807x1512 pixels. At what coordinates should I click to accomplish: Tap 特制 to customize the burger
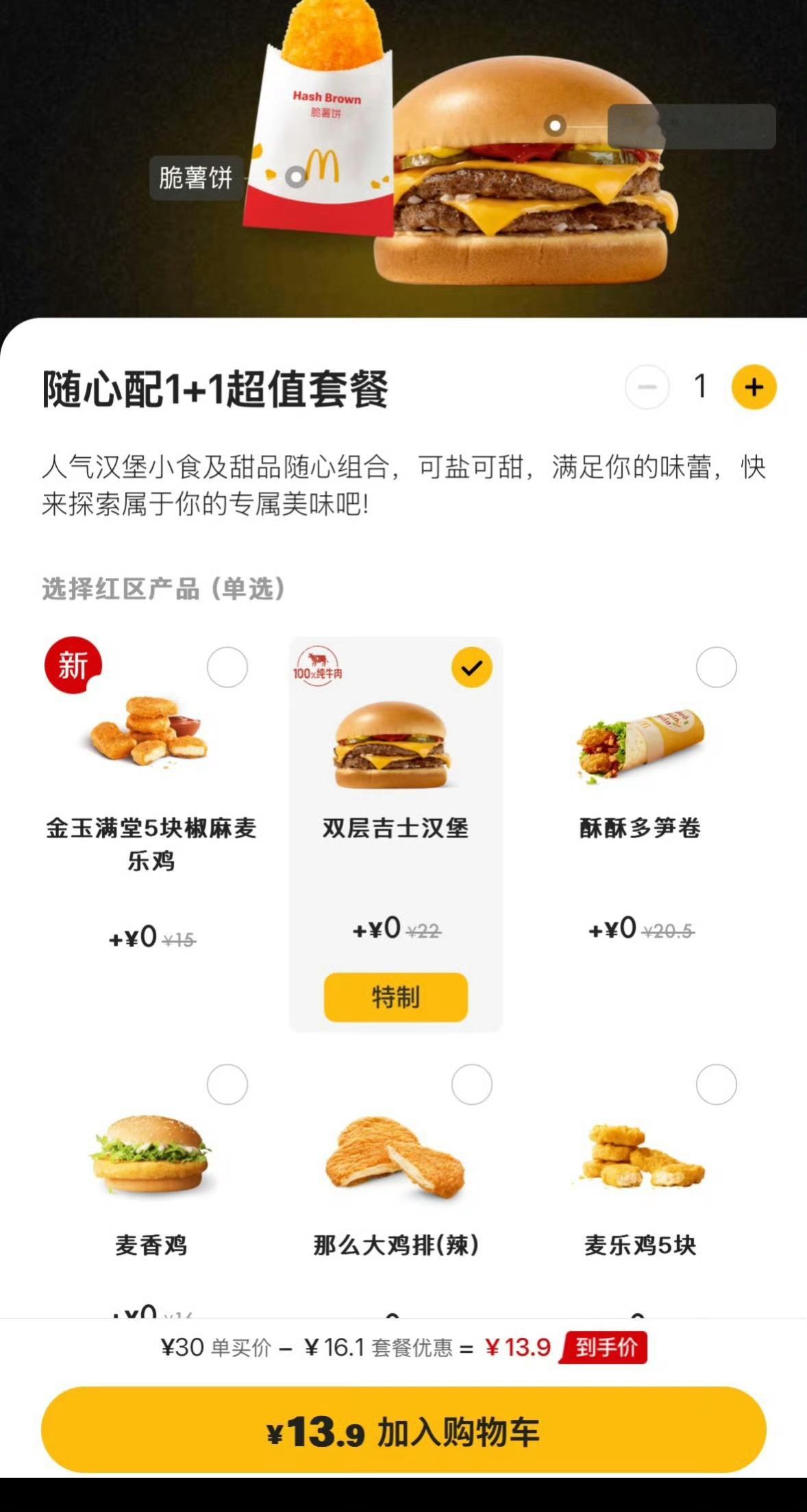click(x=395, y=997)
